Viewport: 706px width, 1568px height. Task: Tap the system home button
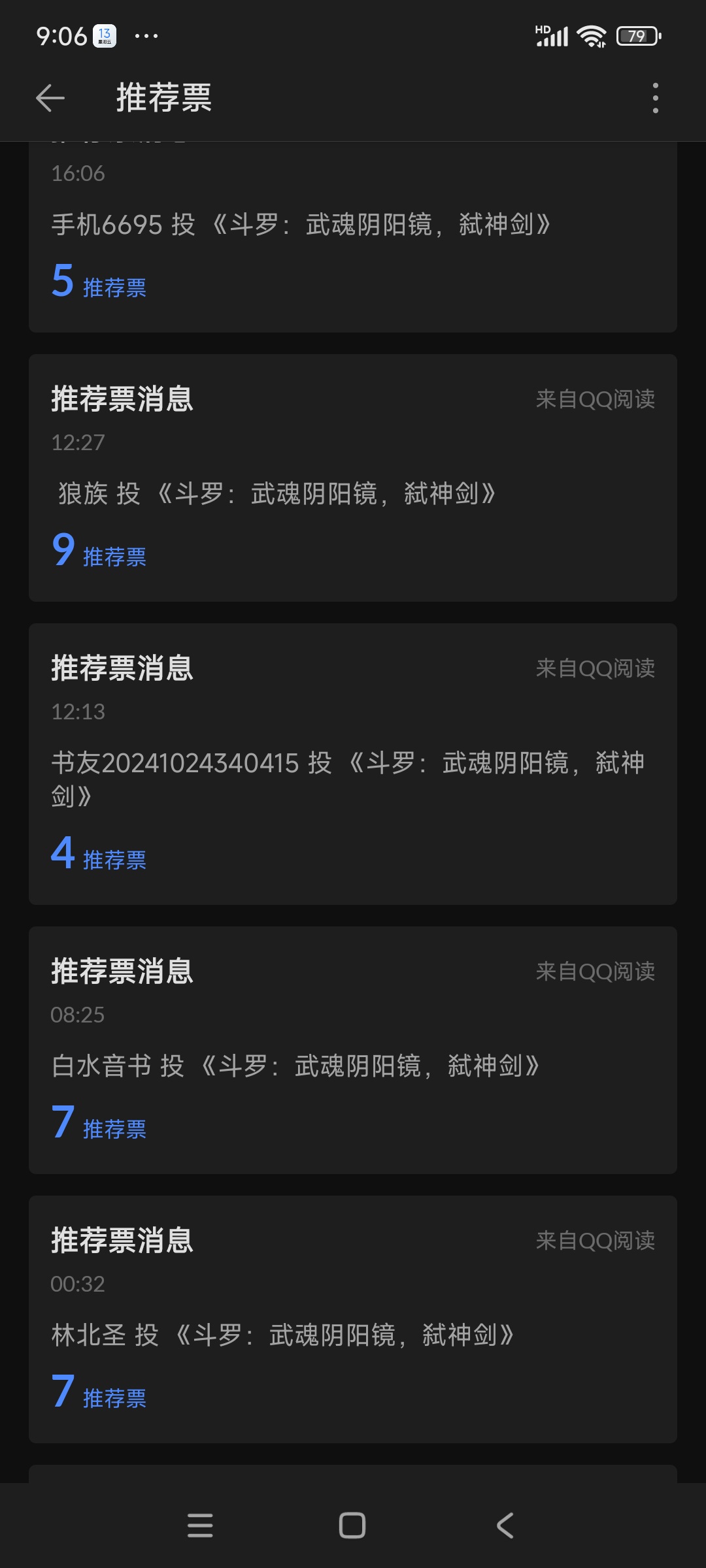coord(352,1526)
